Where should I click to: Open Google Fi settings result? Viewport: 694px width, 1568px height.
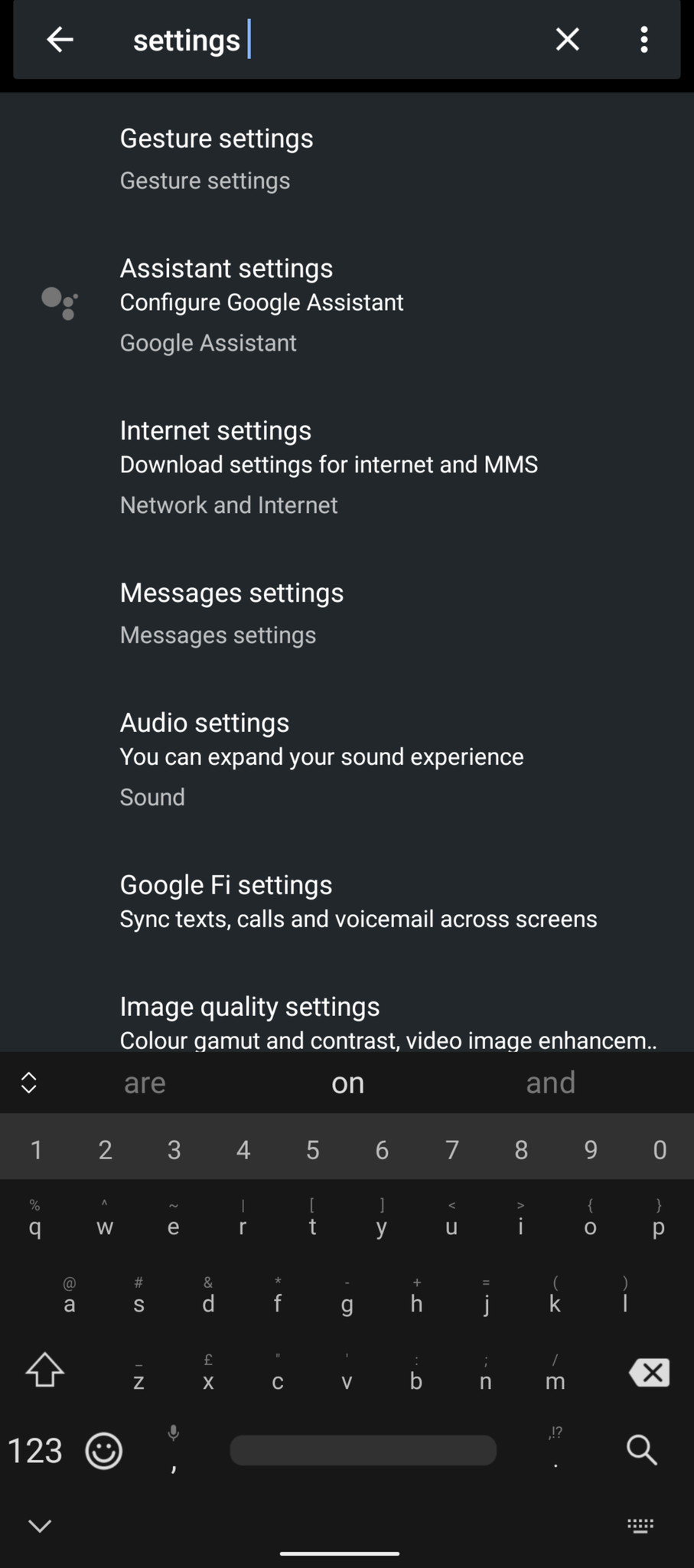347,901
